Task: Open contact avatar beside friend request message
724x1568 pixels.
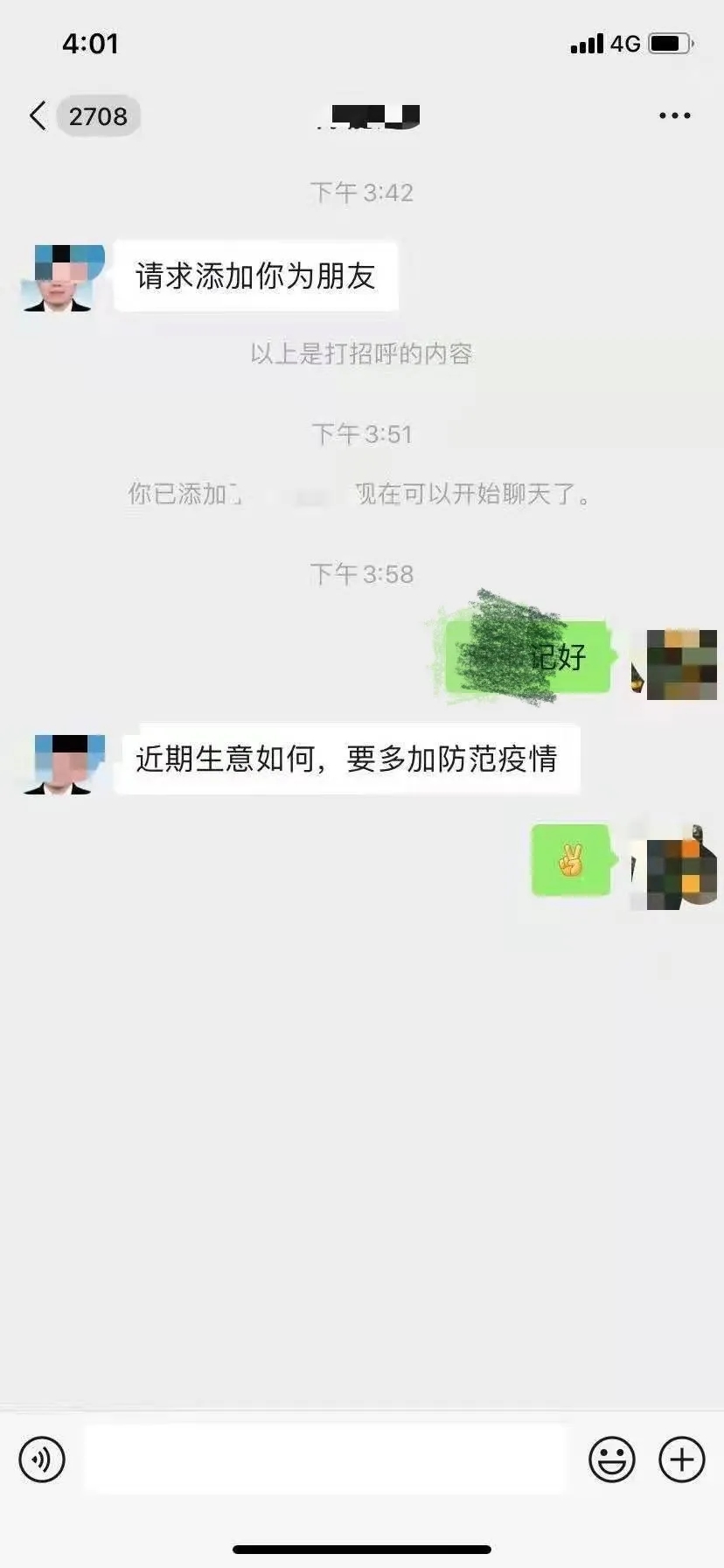Action: click(64, 278)
